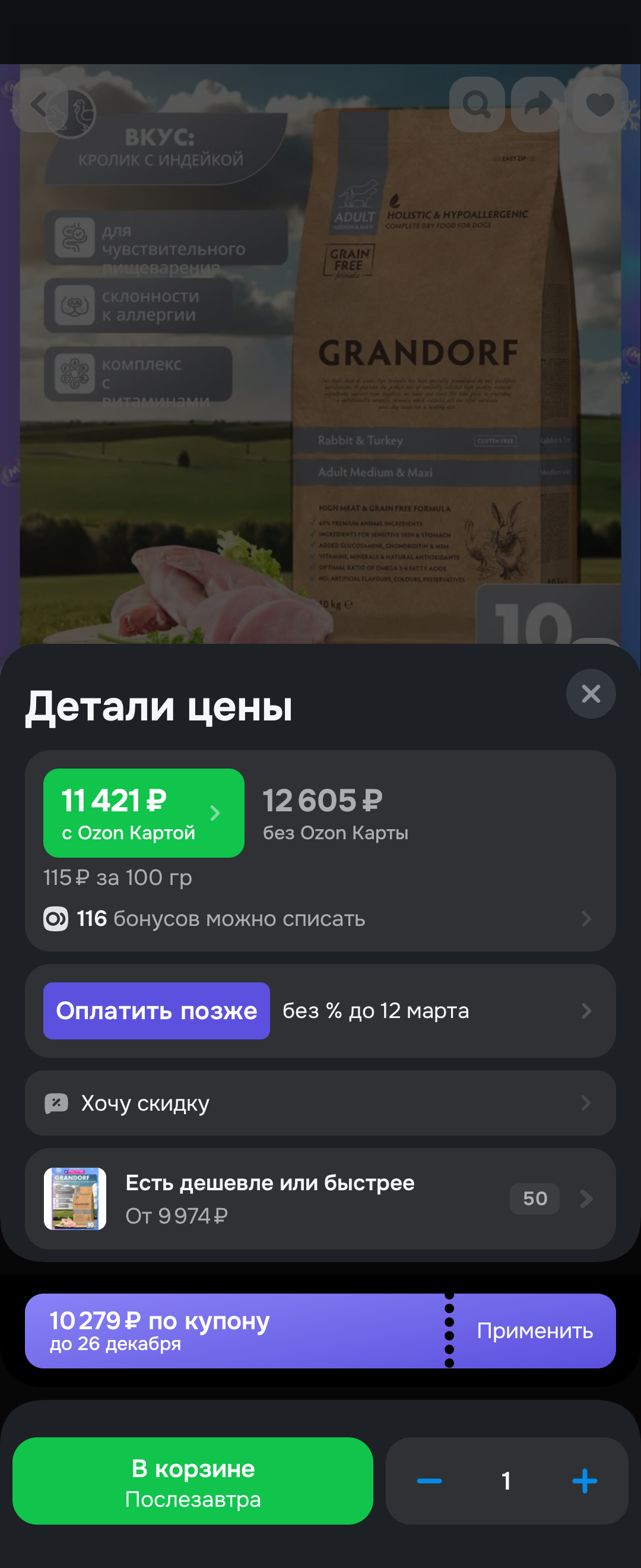The width and height of the screenshot is (641, 1568).
Task: Open the Хочу скидку row
Action: pos(320,1103)
